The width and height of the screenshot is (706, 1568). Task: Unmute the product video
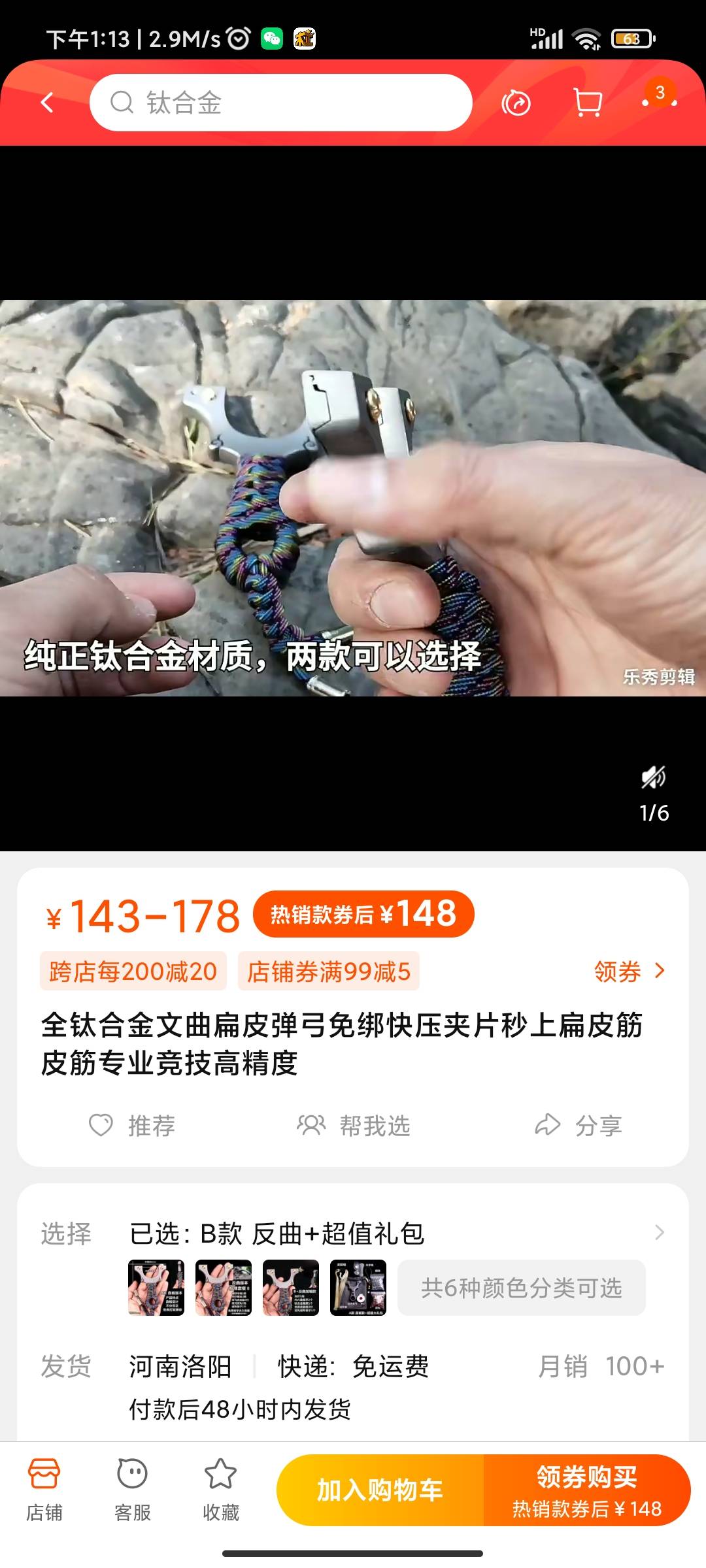pos(653,777)
